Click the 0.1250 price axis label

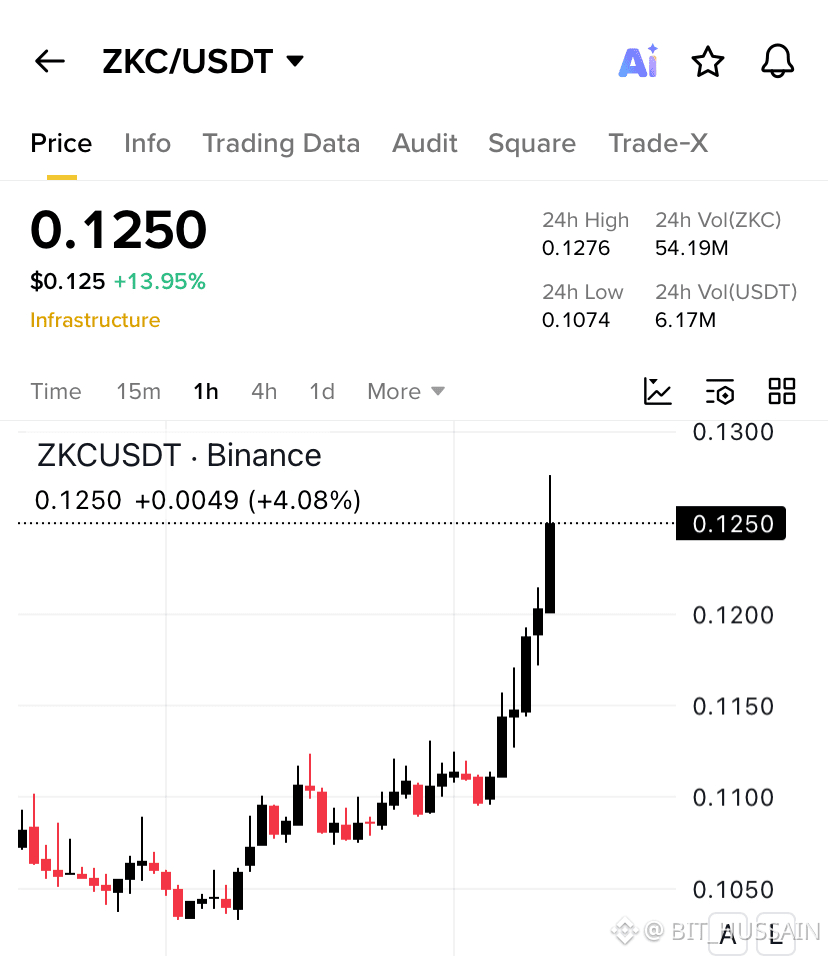coord(731,523)
